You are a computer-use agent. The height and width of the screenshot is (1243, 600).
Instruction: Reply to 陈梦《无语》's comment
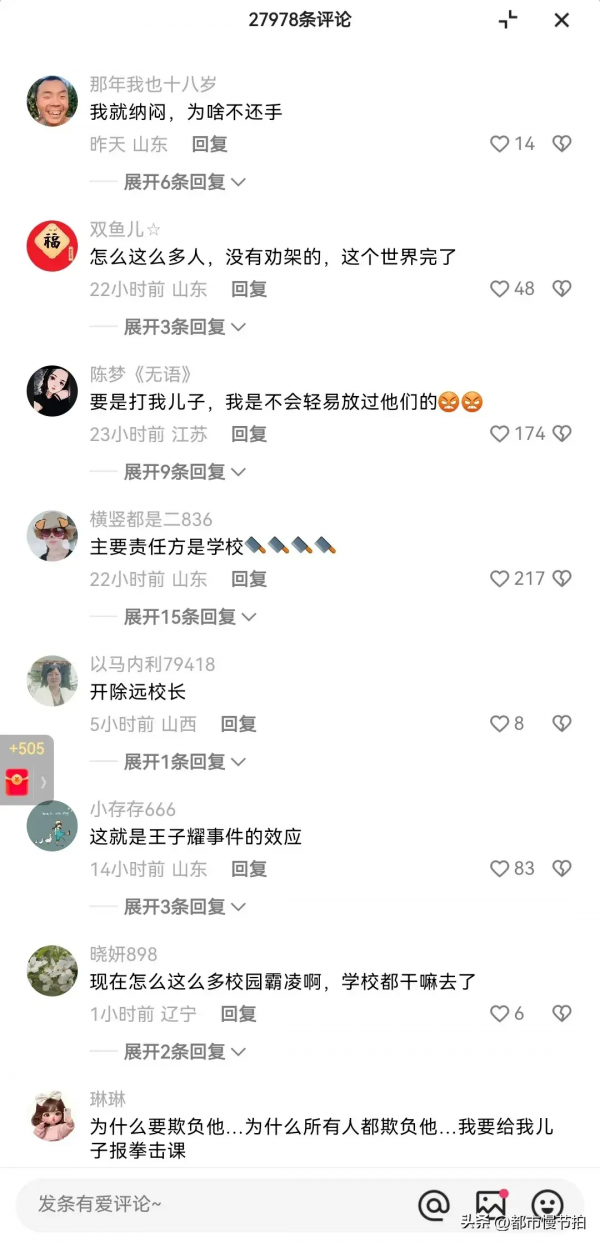249,434
